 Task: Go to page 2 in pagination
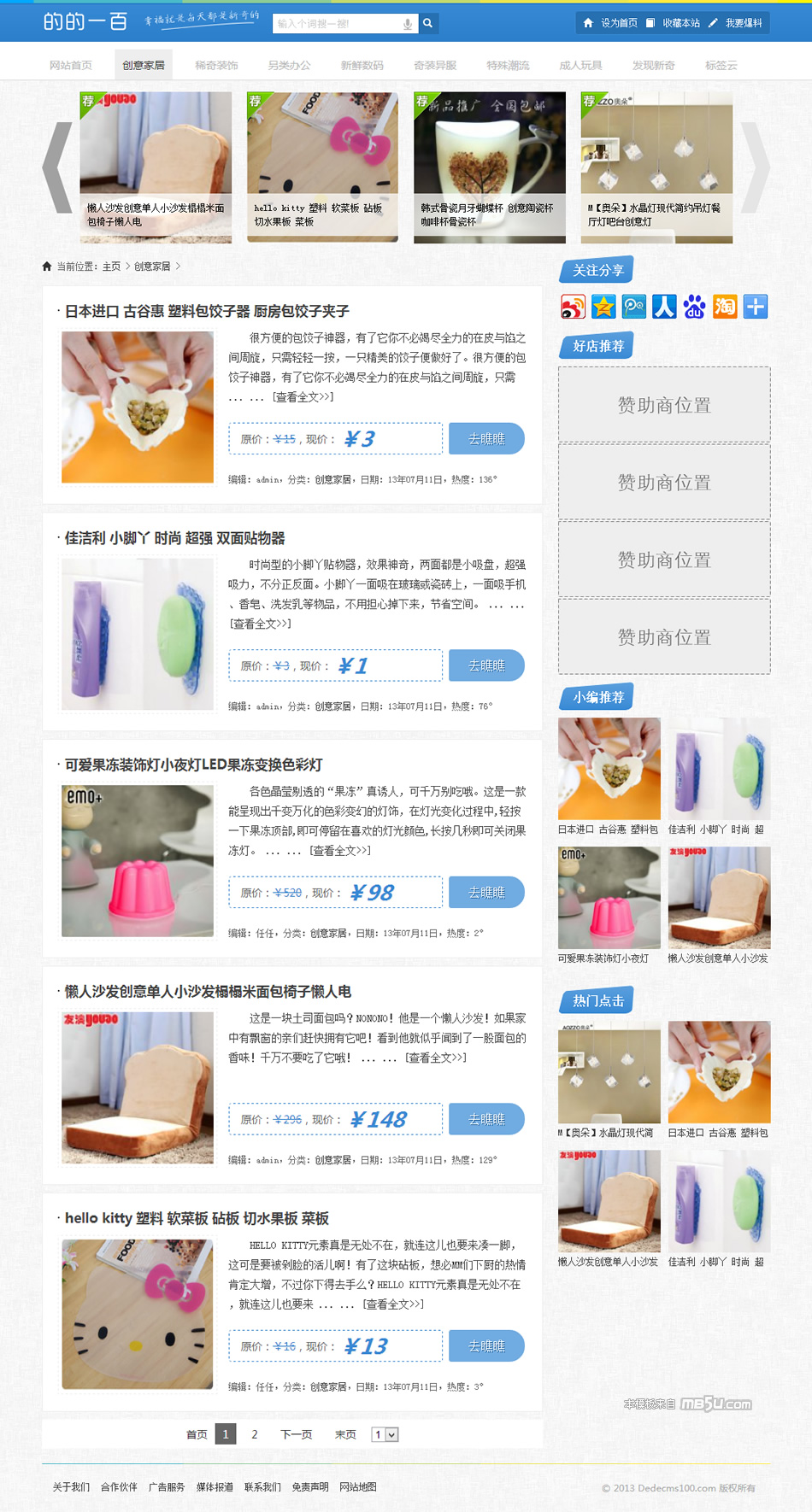255,1434
